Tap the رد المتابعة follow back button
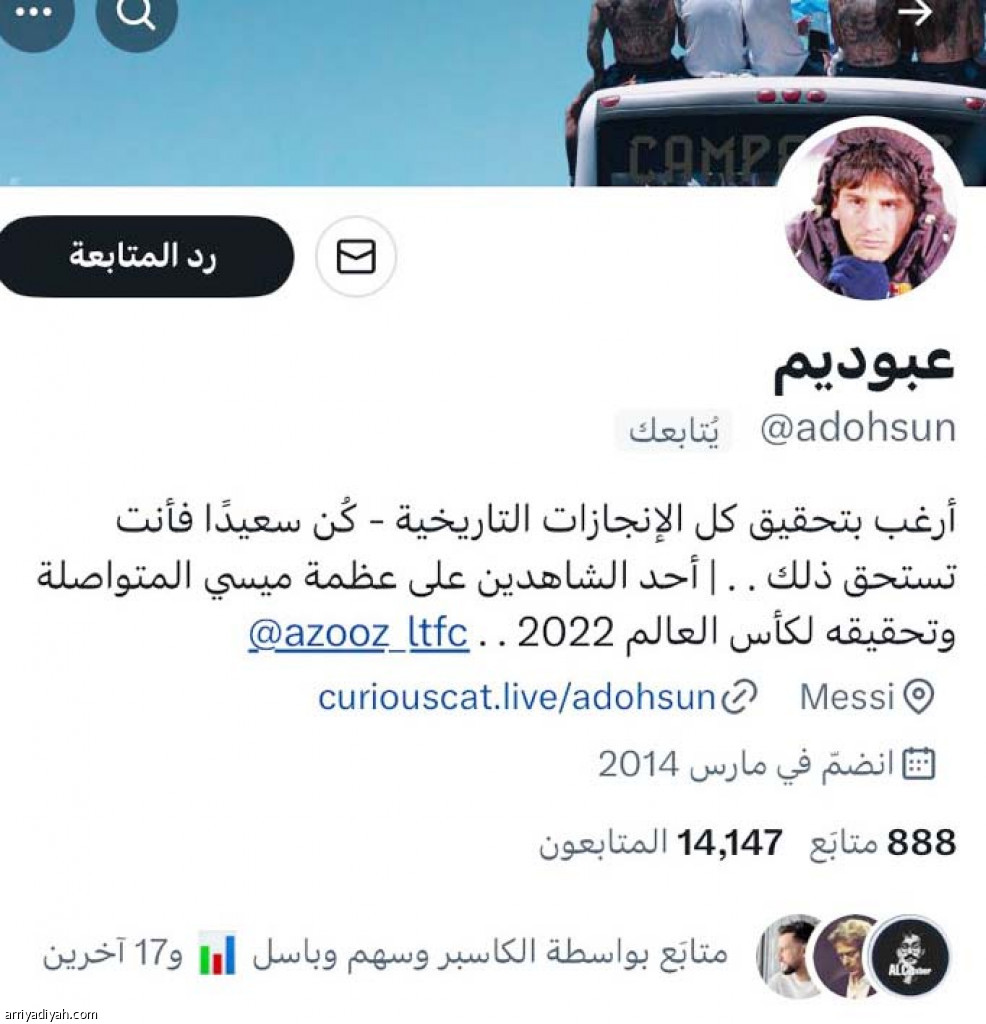 click(143, 256)
